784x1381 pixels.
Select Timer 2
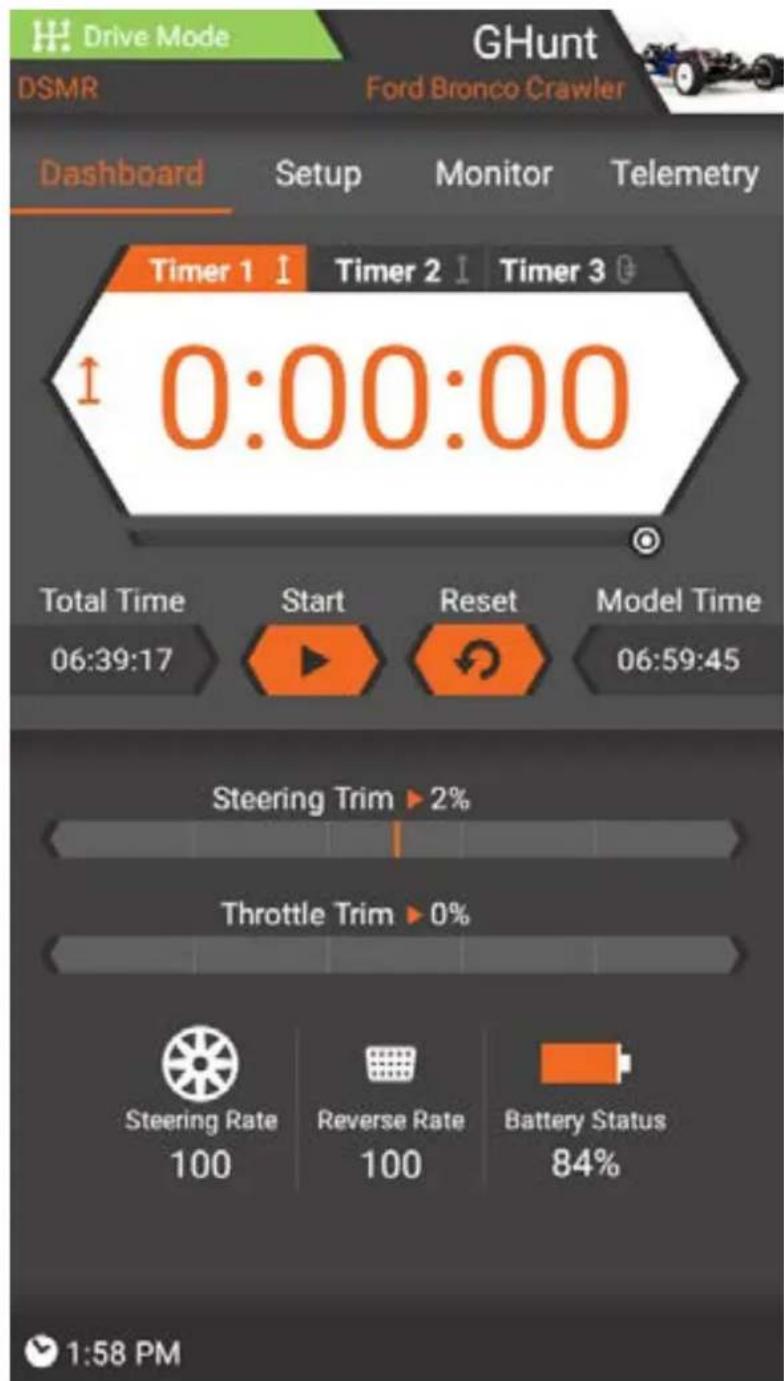pos(400,271)
